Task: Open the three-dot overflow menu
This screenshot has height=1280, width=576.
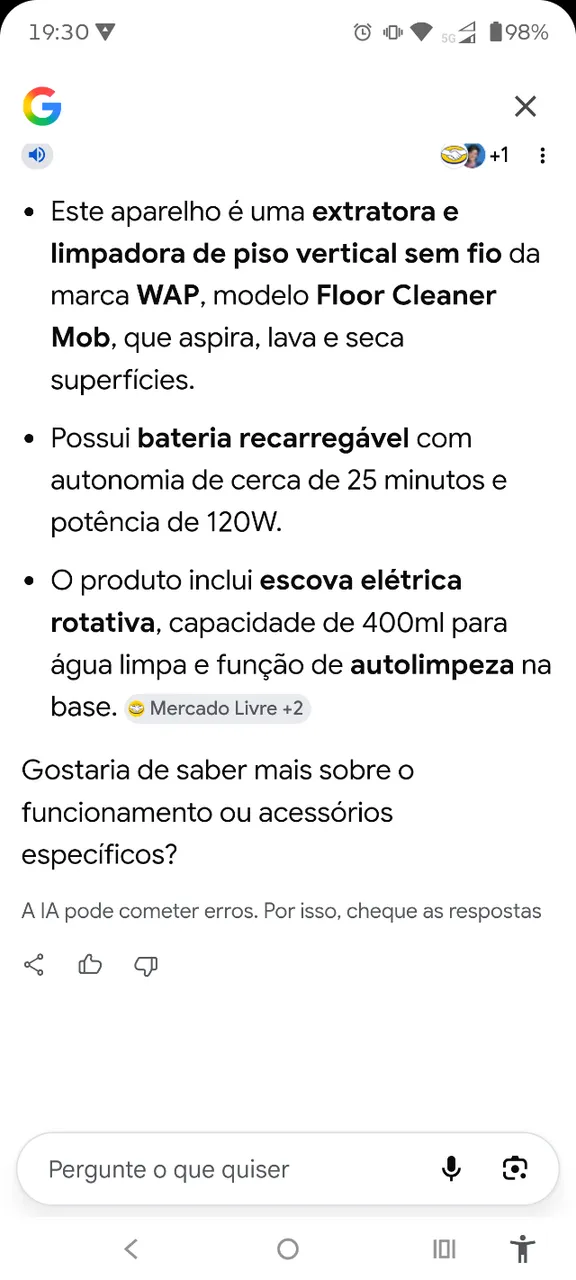Action: click(x=542, y=156)
